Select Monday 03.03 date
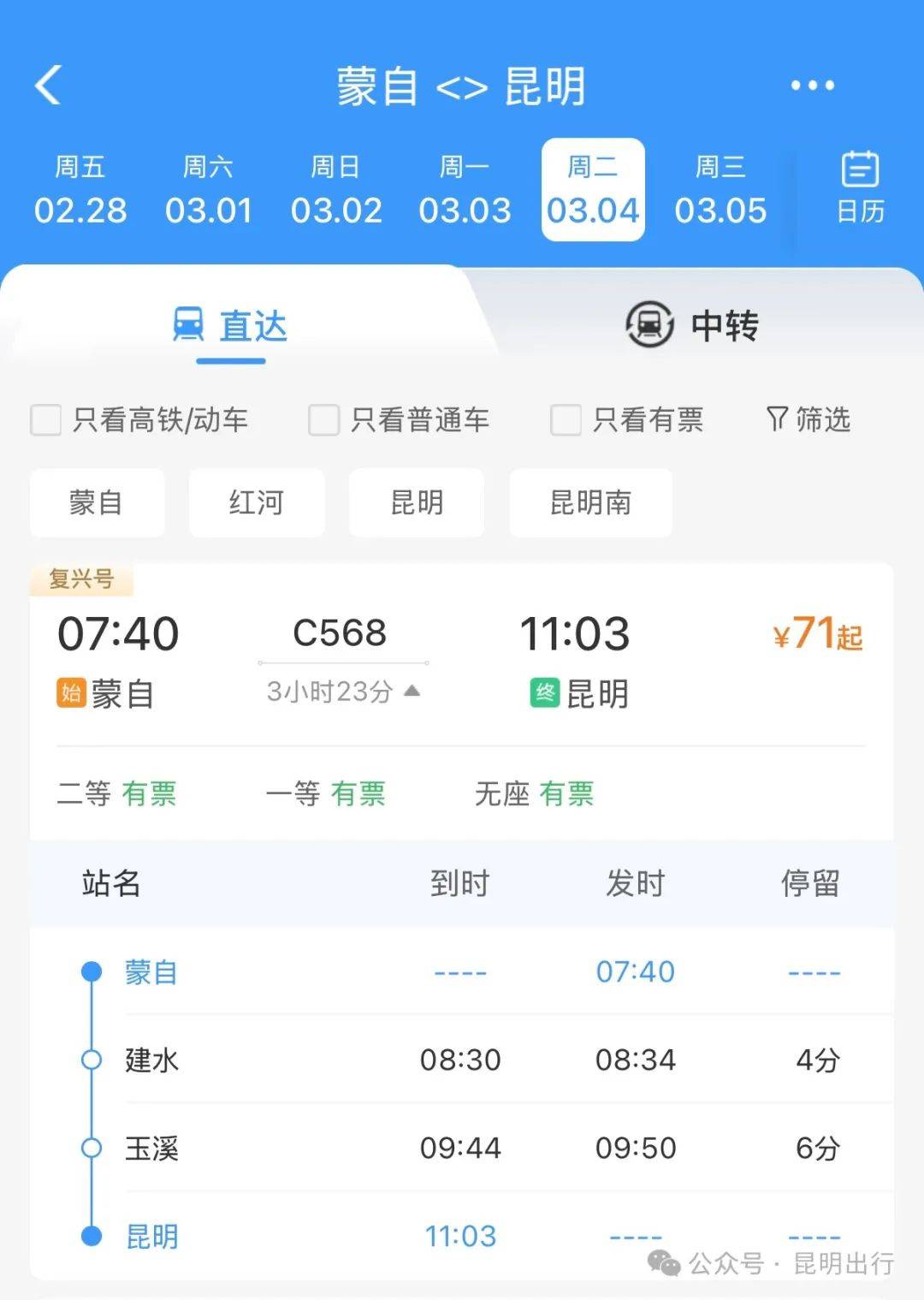 click(465, 190)
